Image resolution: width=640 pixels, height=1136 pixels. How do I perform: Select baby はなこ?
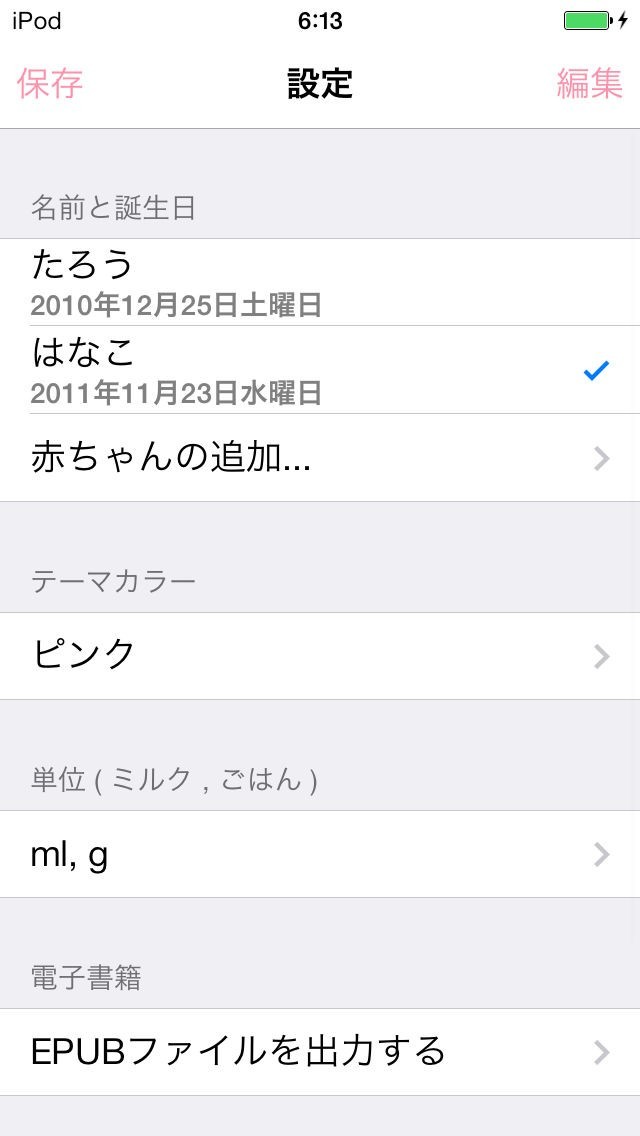pyautogui.click(x=320, y=370)
